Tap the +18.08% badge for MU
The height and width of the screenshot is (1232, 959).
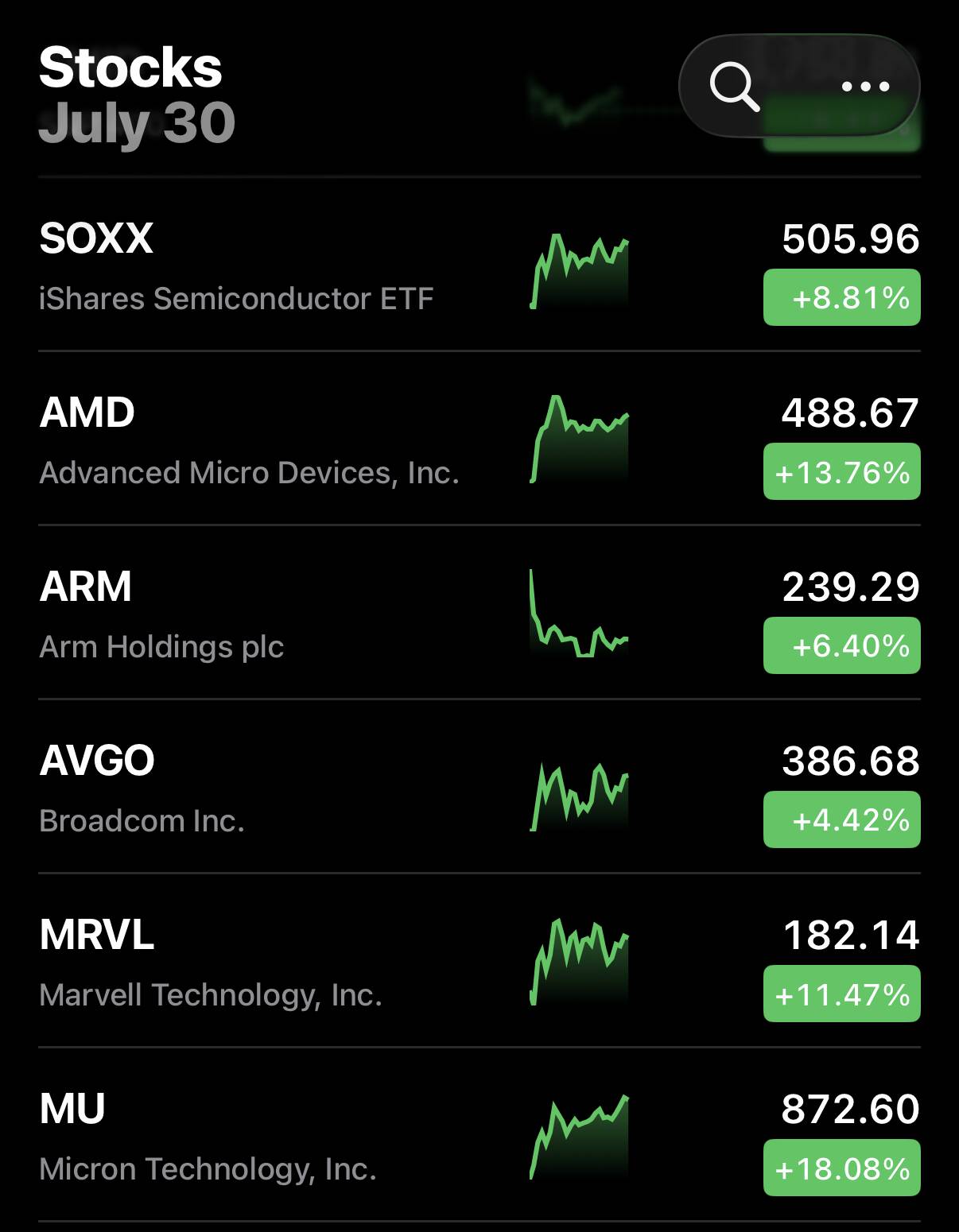pos(842,1168)
